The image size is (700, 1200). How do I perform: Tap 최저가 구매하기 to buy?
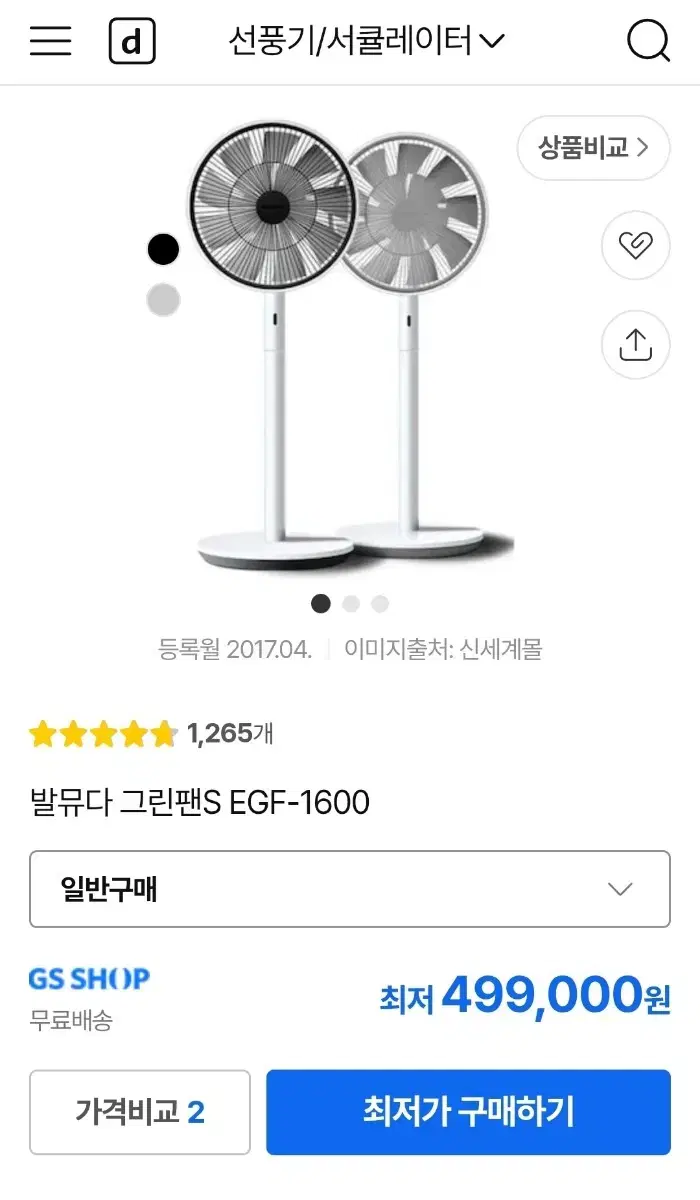coord(468,1112)
